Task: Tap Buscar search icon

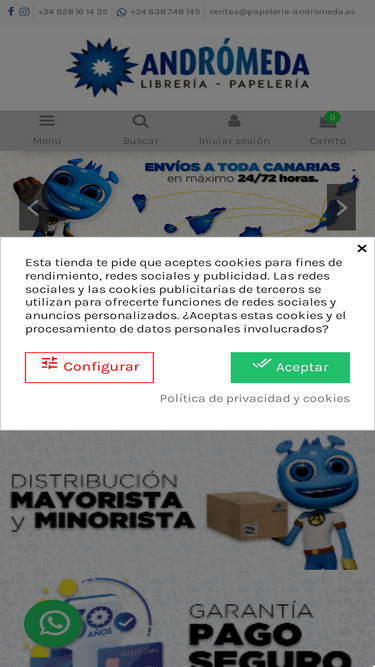Action: tap(141, 130)
